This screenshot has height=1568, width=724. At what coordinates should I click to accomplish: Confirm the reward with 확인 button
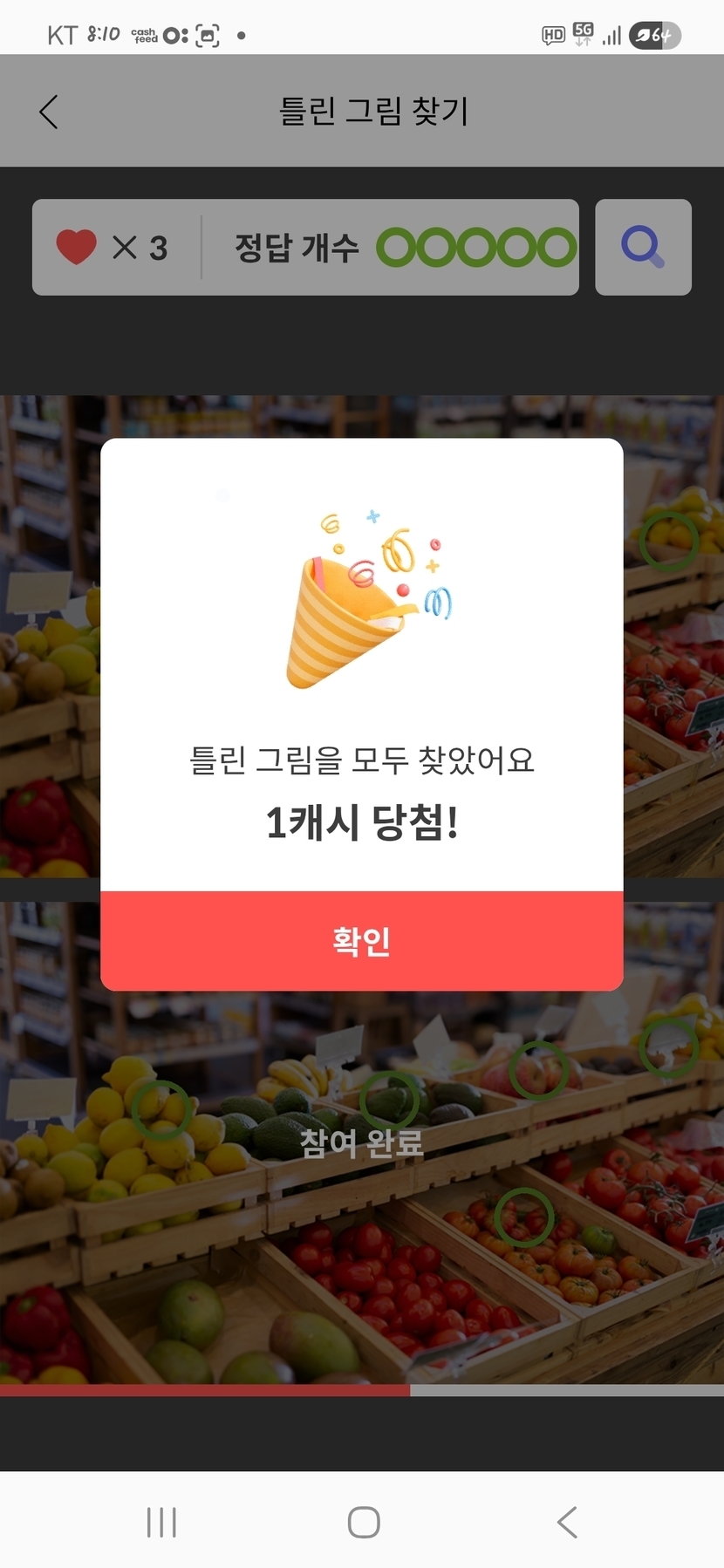[x=361, y=941]
